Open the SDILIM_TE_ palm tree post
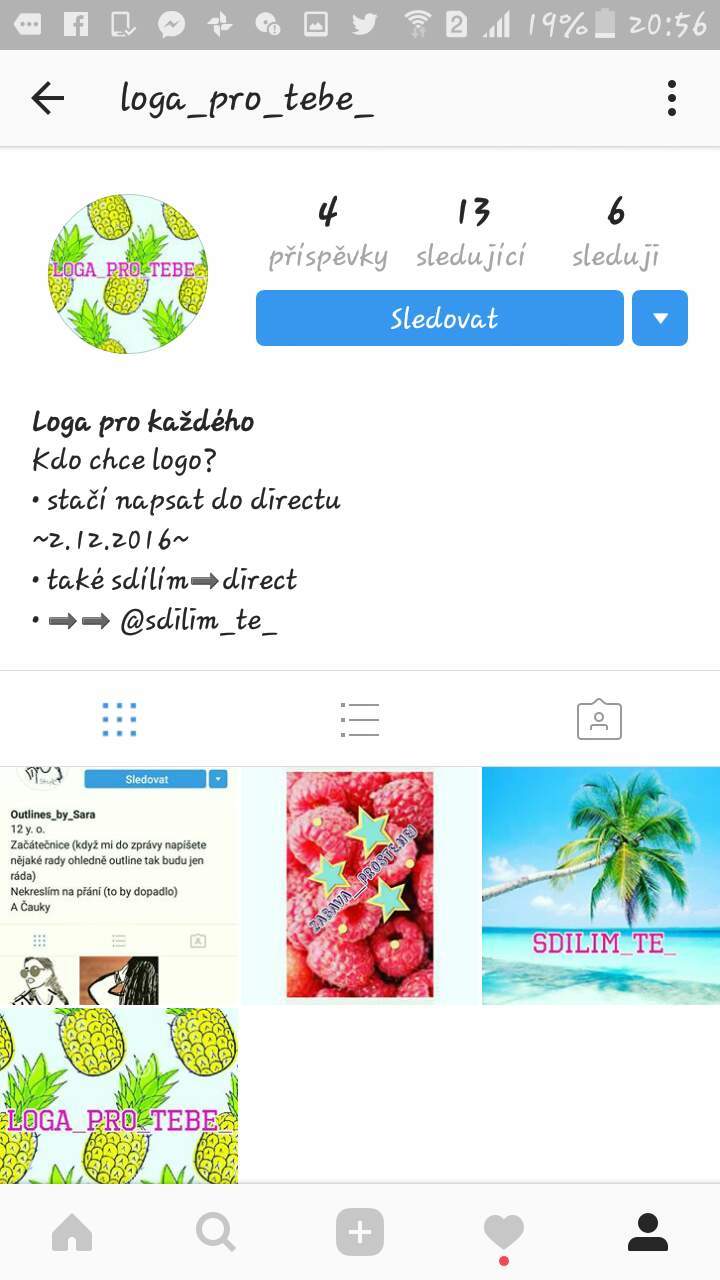 tap(601, 886)
